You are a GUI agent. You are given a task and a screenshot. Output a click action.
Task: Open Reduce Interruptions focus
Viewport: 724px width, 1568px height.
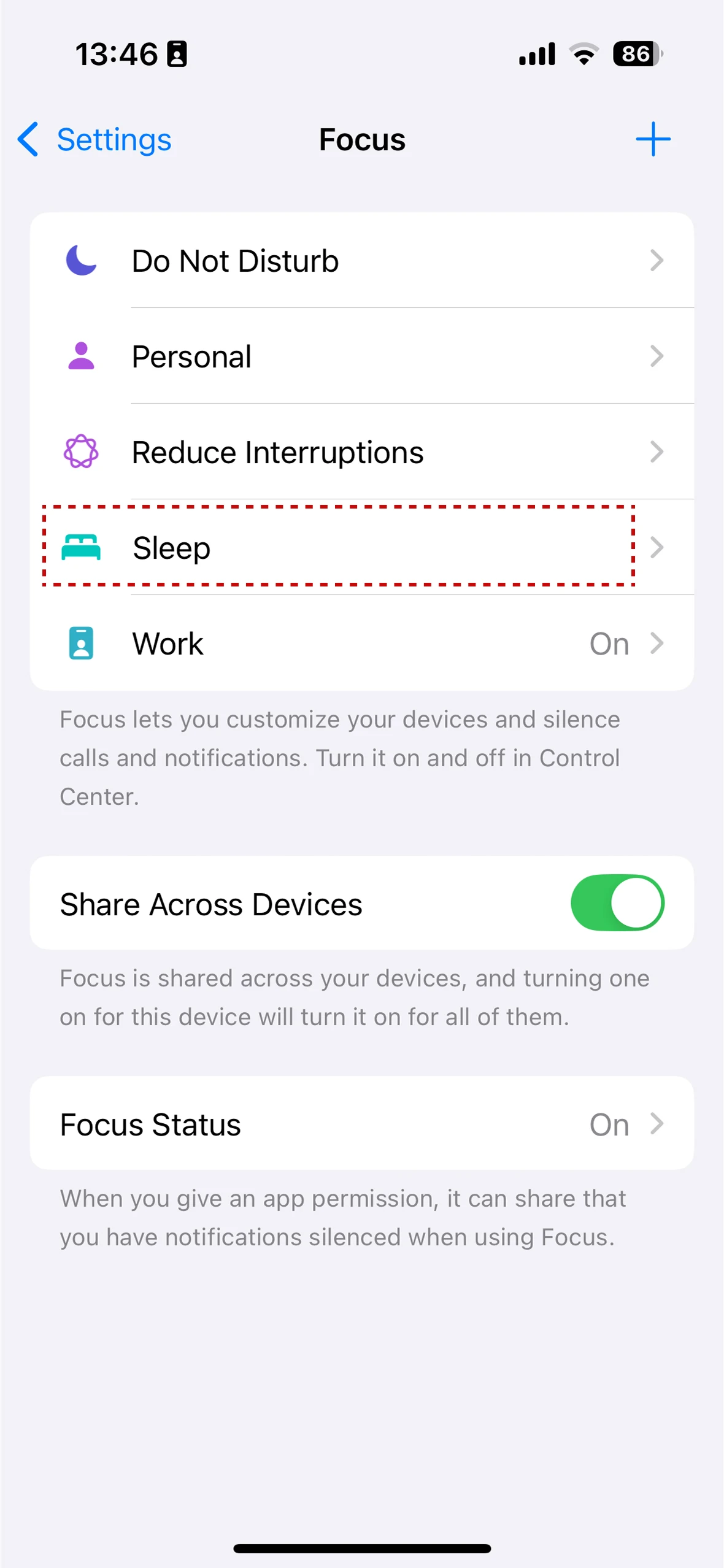pos(362,452)
